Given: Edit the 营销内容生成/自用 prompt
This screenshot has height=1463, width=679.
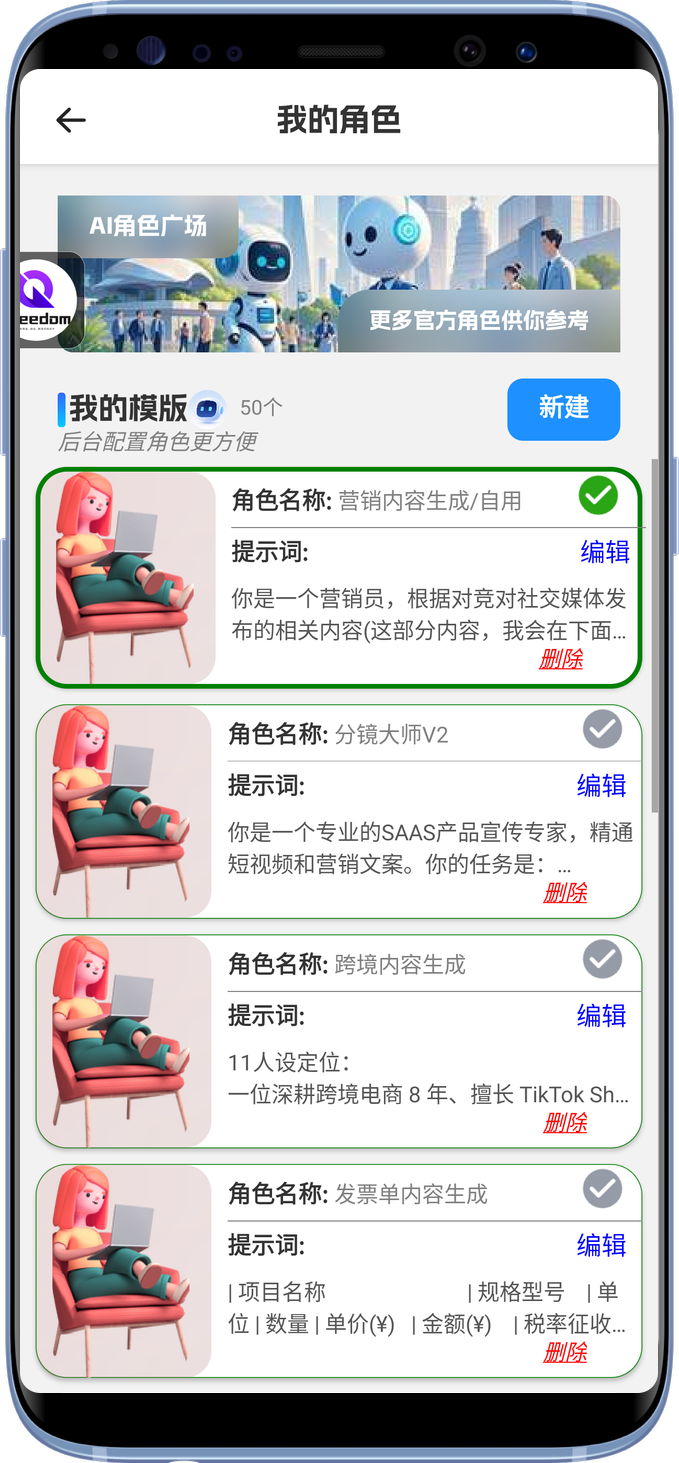Looking at the screenshot, I should 605,552.
